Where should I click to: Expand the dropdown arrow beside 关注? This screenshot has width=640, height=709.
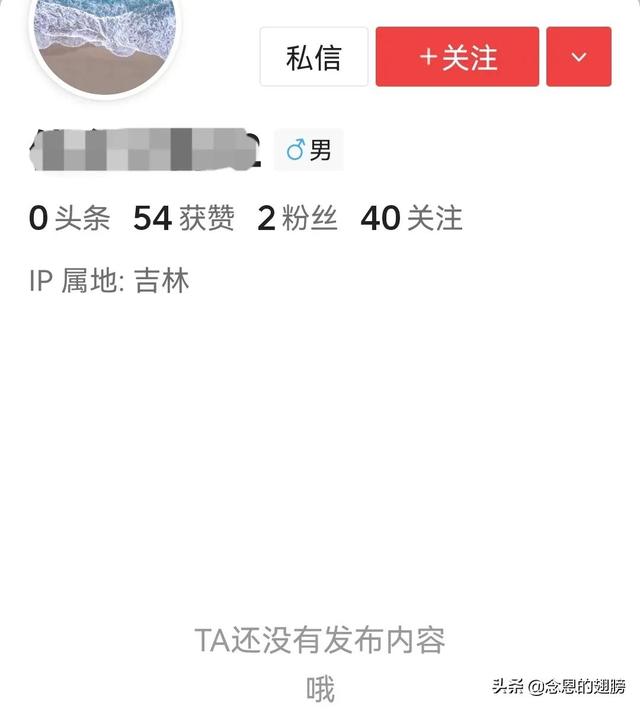click(578, 57)
